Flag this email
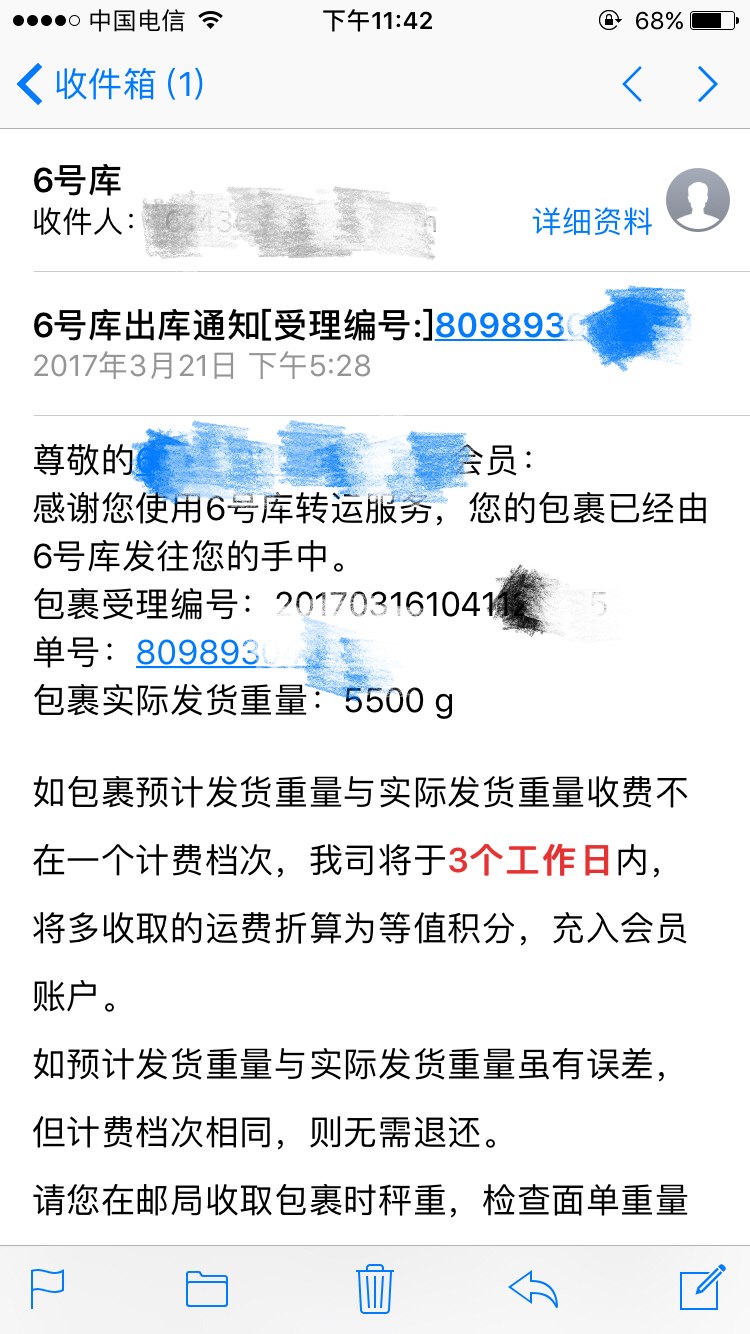Image resolution: width=750 pixels, height=1334 pixels. point(47,1289)
